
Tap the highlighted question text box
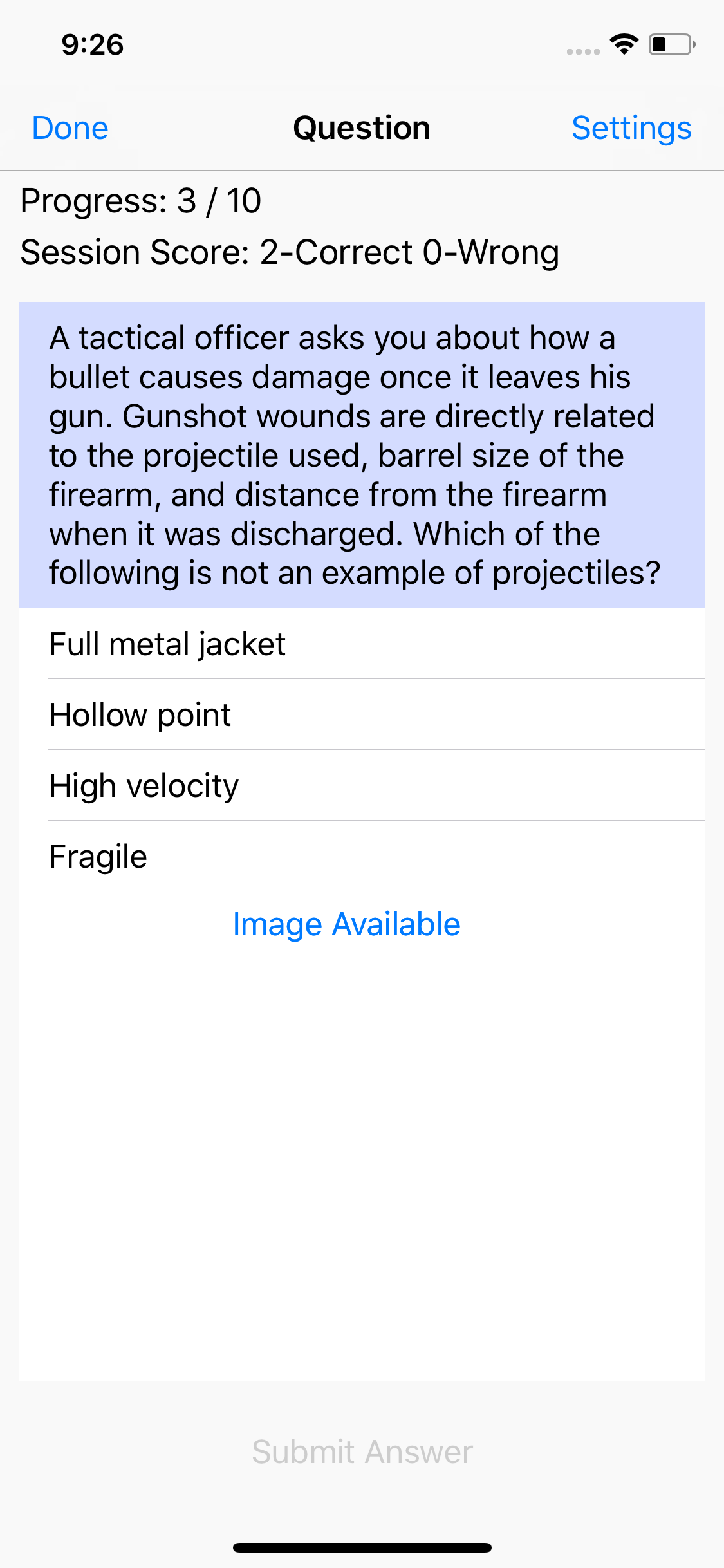coord(362,454)
